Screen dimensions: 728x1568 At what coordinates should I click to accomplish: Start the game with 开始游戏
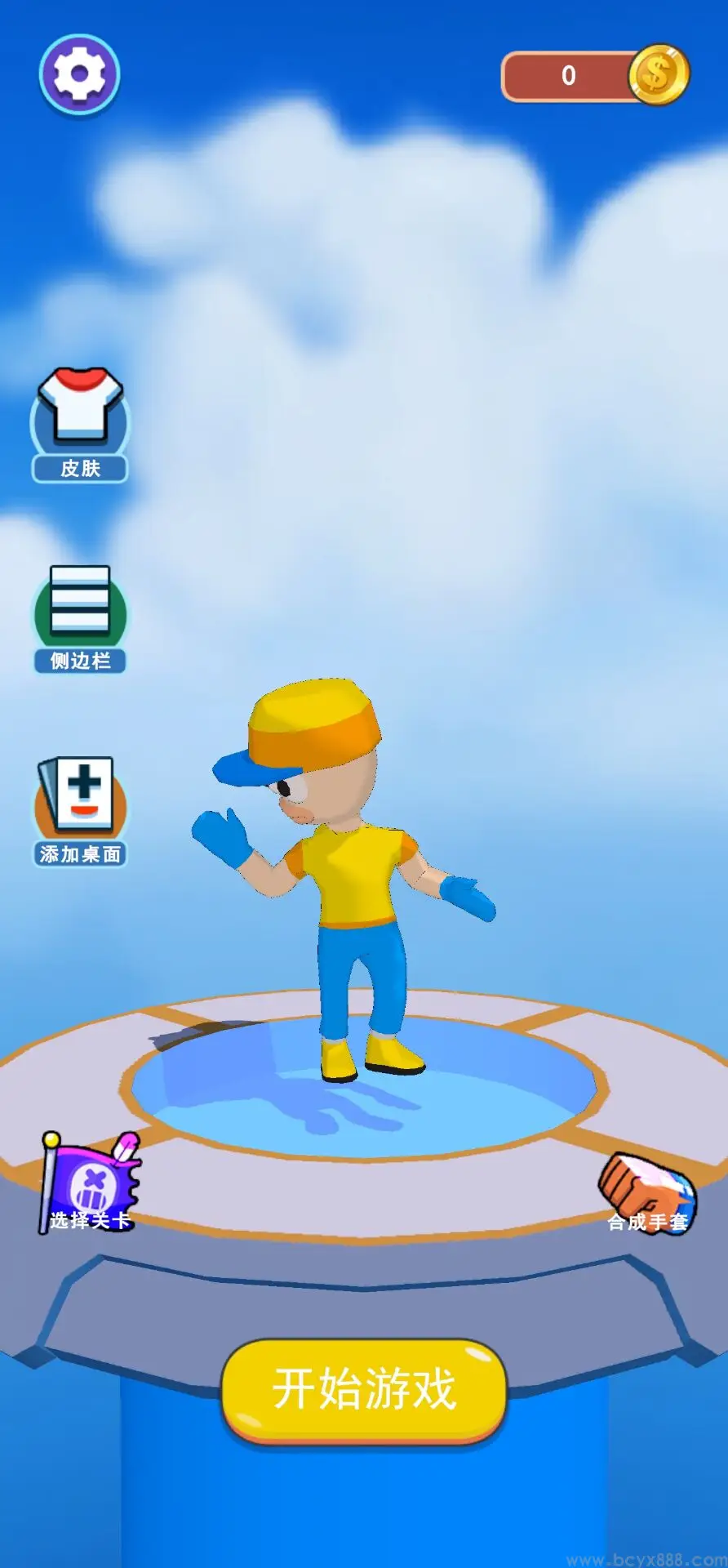[364, 1389]
